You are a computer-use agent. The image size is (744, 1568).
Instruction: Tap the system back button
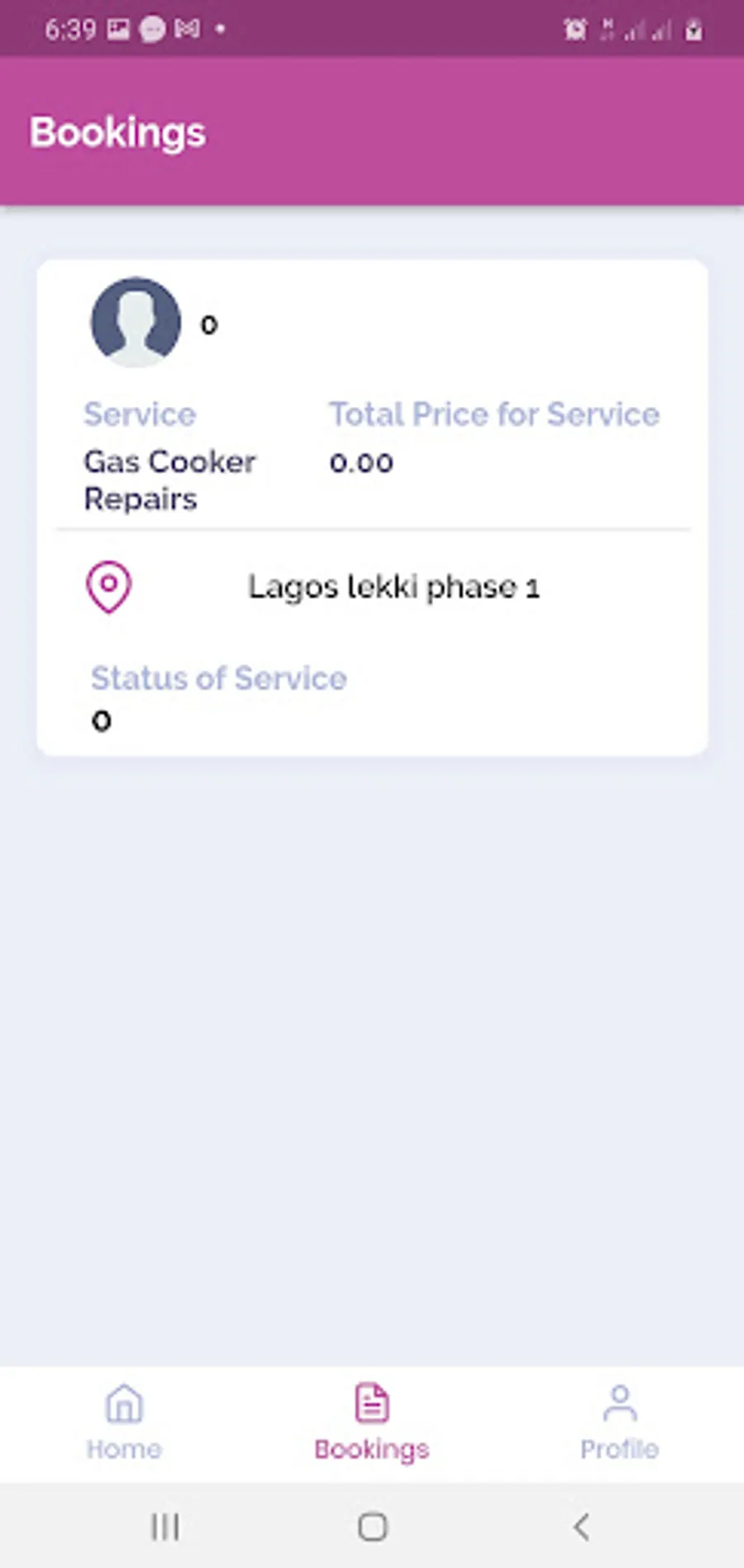pyautogui.click(x=581, y=1527)
